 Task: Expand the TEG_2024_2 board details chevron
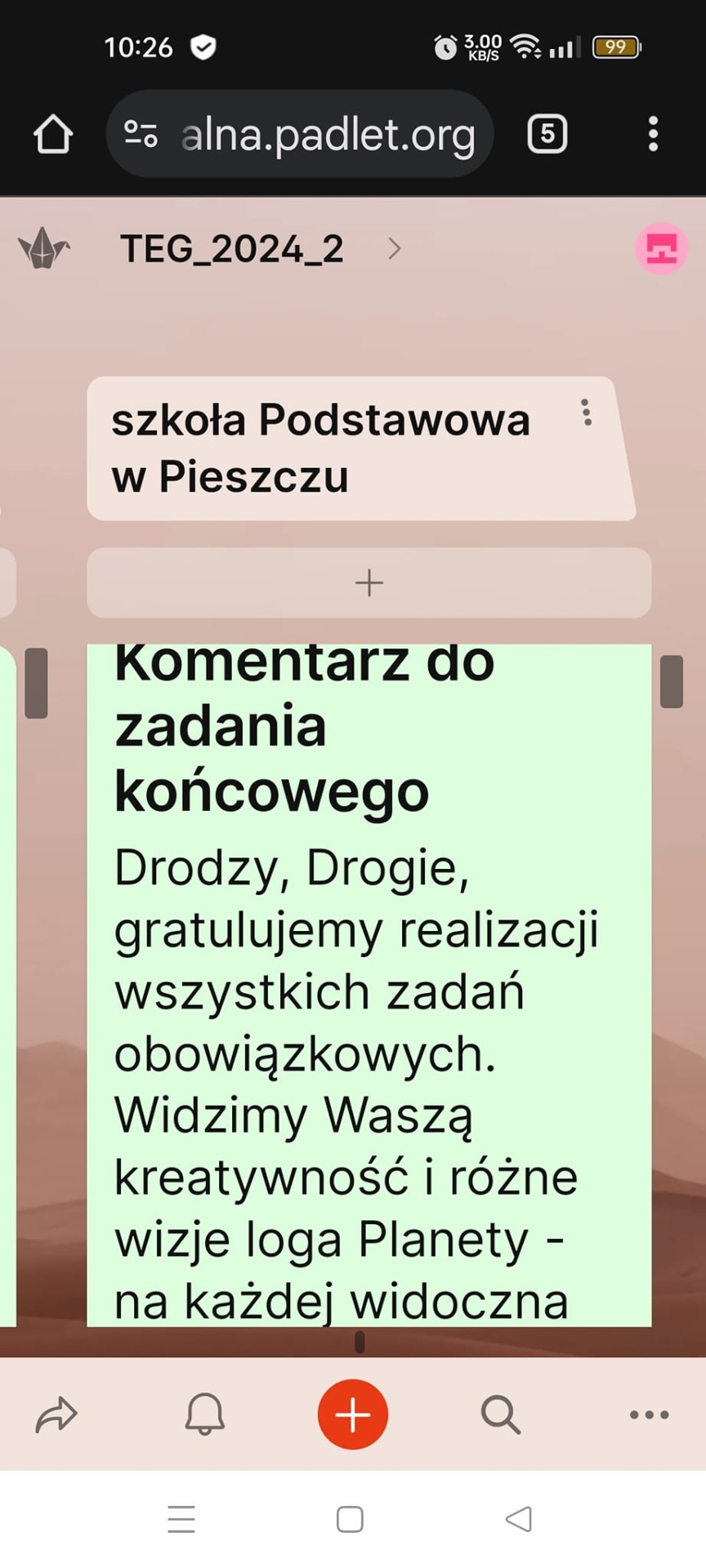point(395,248)
